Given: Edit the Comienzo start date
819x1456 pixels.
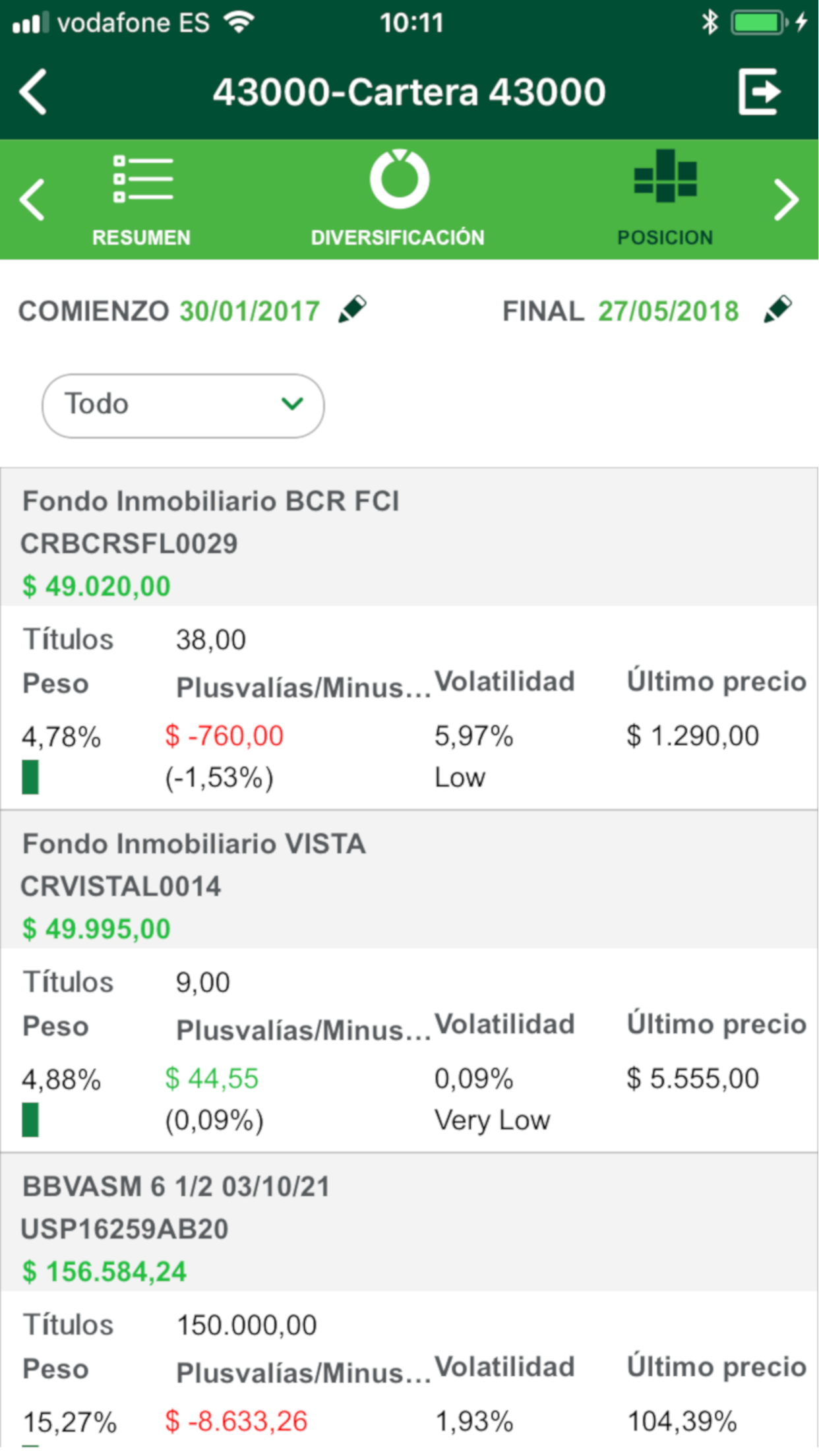Looking at the screenshot, I should coord(353,310).
